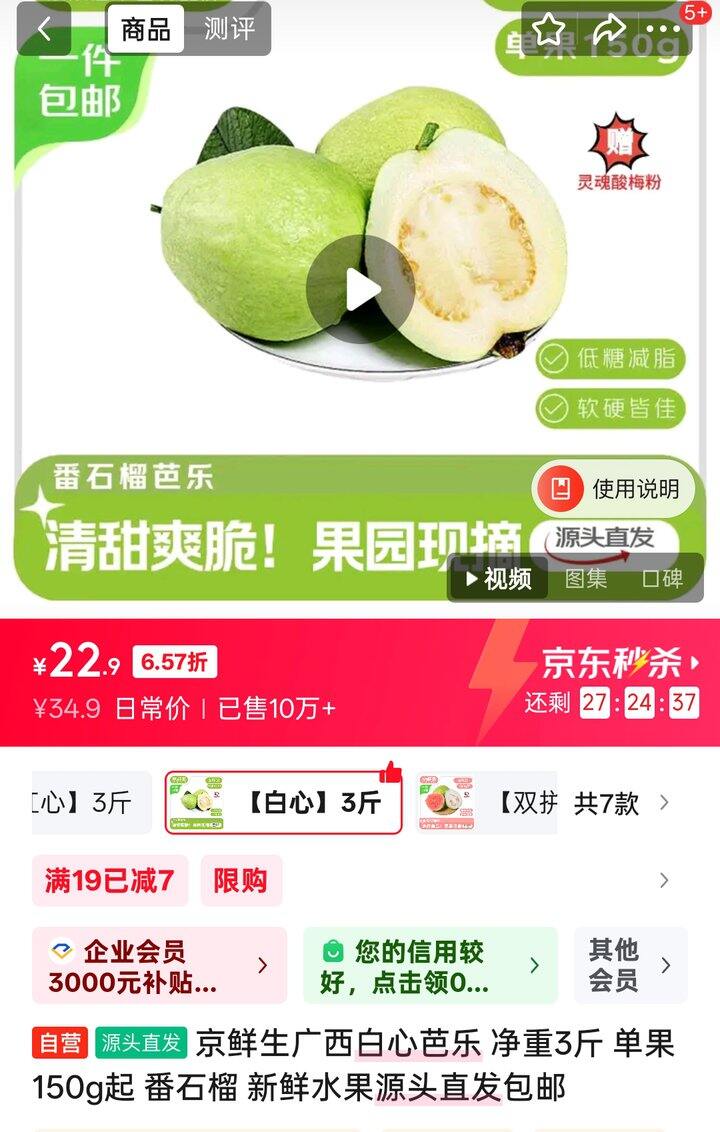
Task: Open 企业会员 3000元补贴 offer
Action: pos(159,966)
